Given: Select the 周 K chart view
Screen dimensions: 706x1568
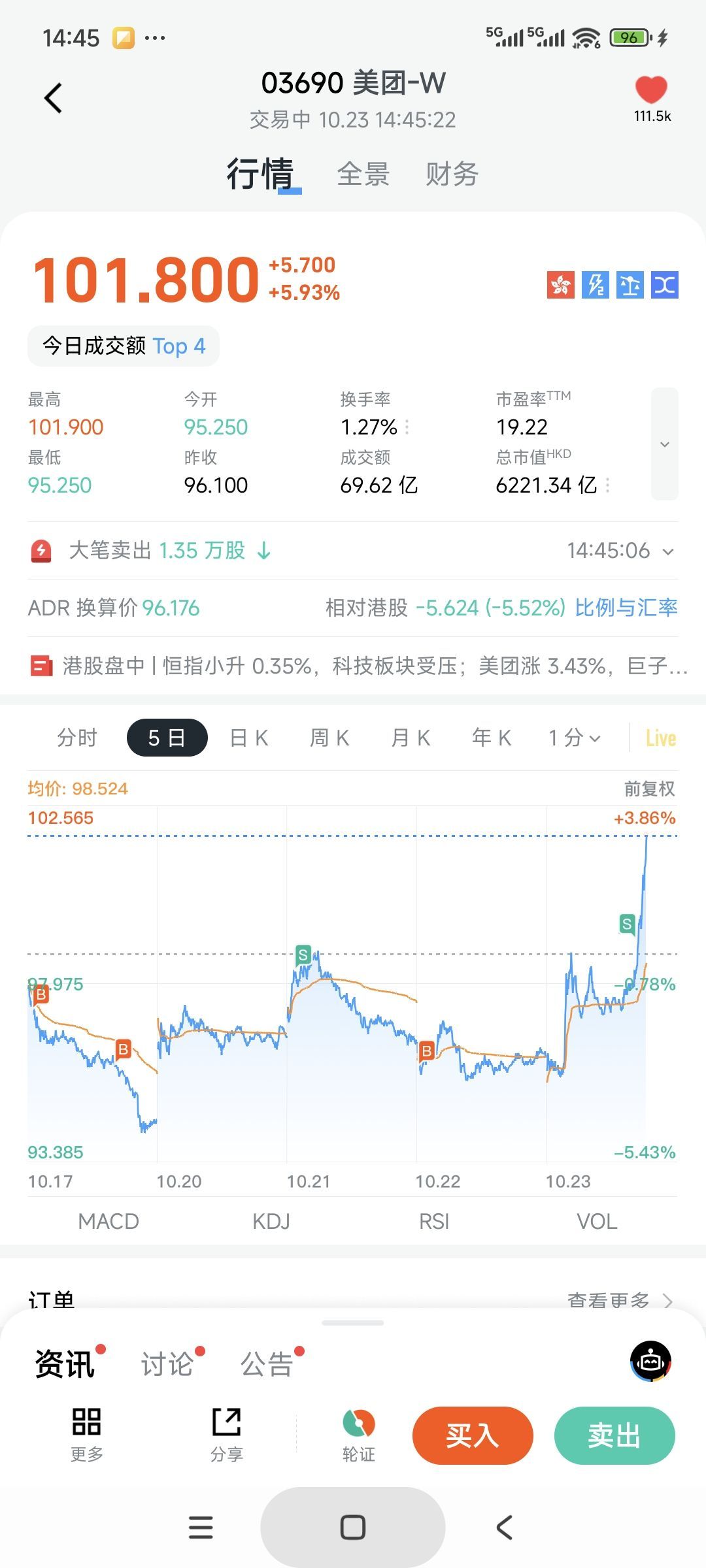Looking at the screenshot, I should (x=329, y=738).
